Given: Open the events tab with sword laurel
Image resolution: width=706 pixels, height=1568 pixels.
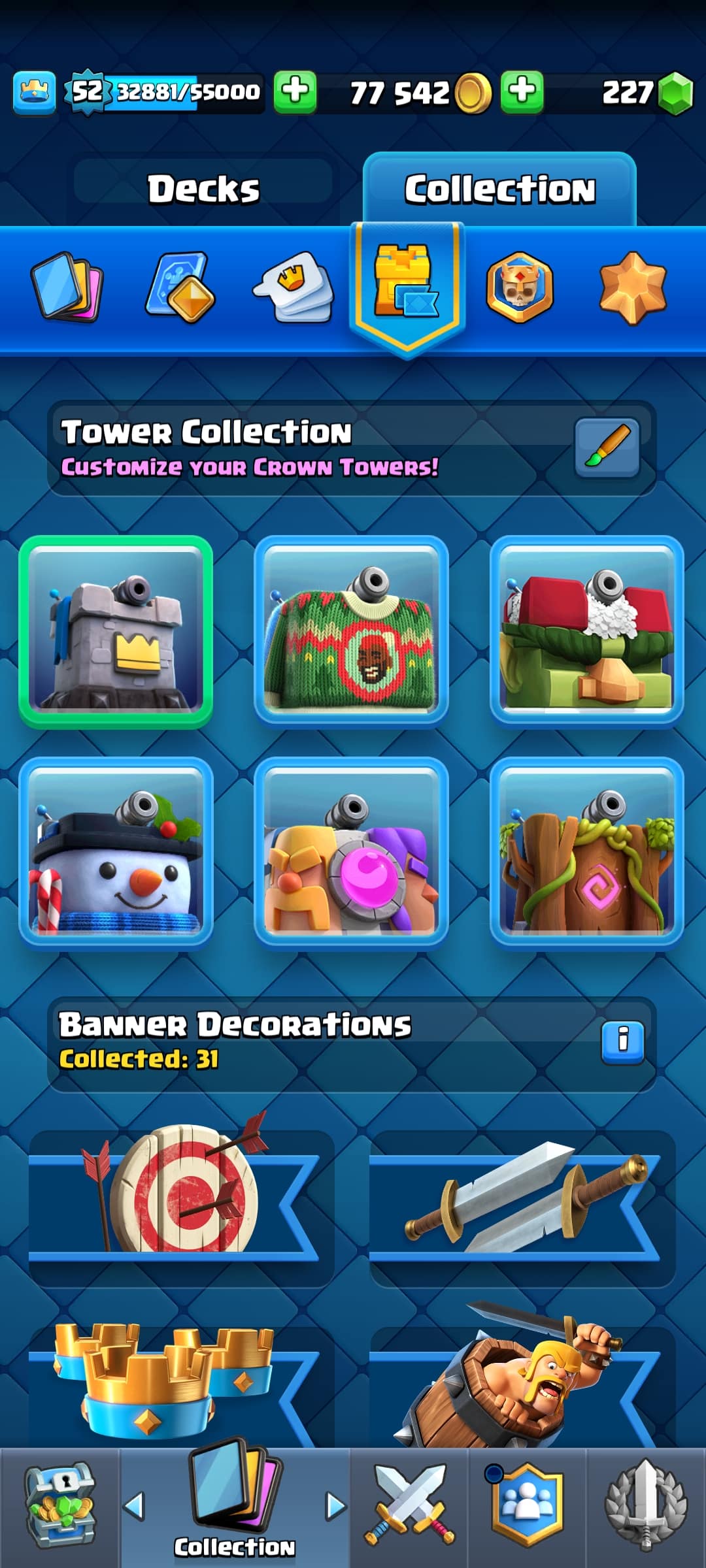Looking at the screenshot, I should click(x=646, y=1507).
